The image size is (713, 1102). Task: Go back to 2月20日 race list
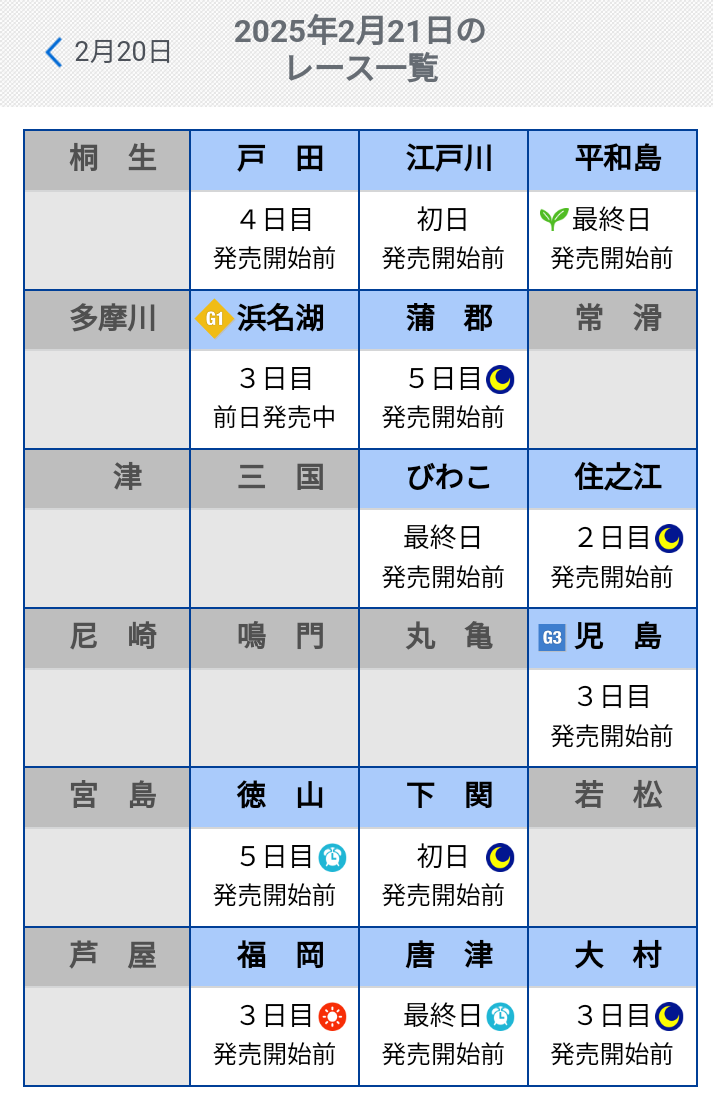pyautogui.click(x=109, y=52)
